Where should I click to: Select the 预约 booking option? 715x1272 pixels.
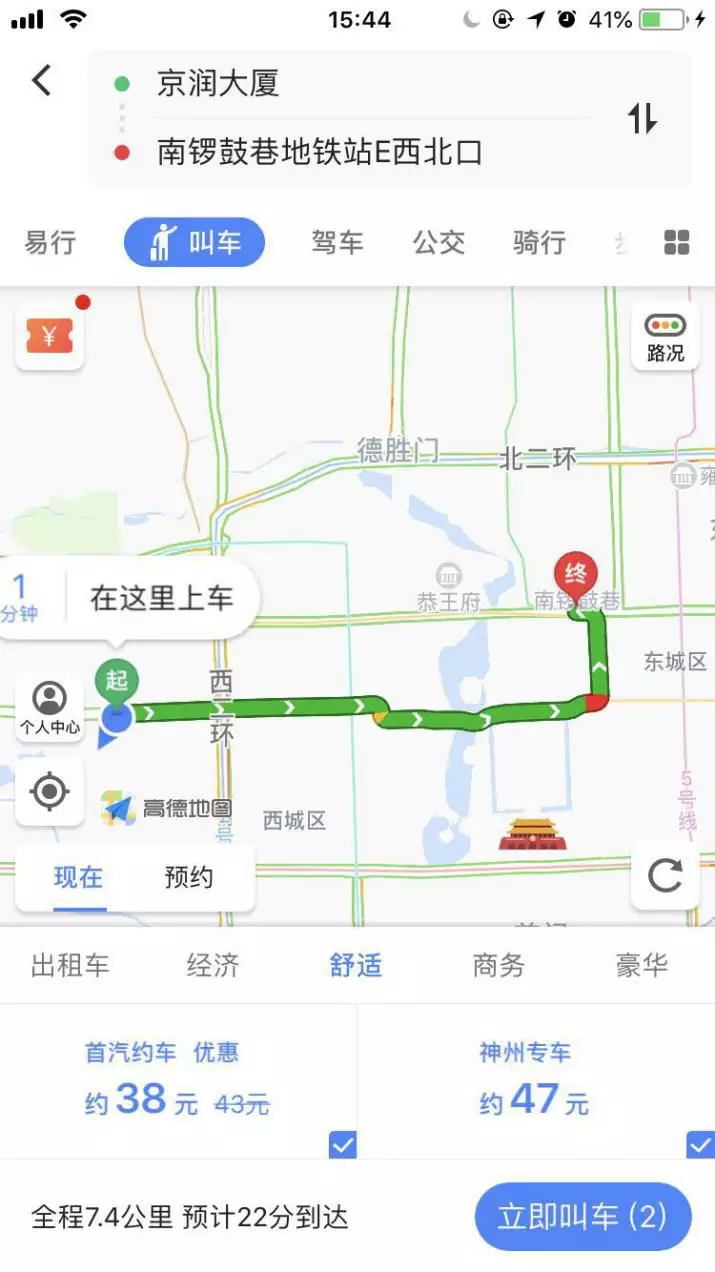pos(189,878)
